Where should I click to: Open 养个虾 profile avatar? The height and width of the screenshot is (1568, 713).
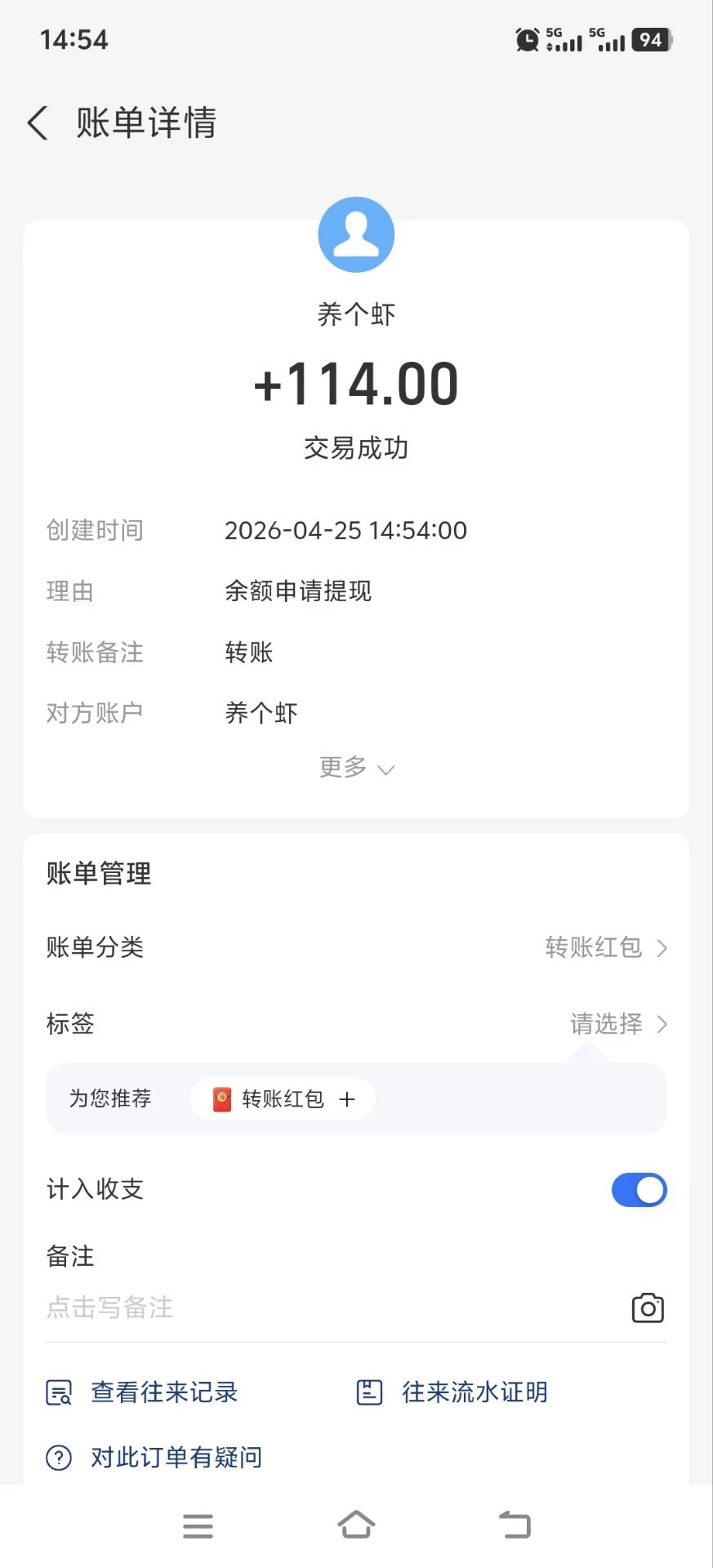(x=356, y=235)
